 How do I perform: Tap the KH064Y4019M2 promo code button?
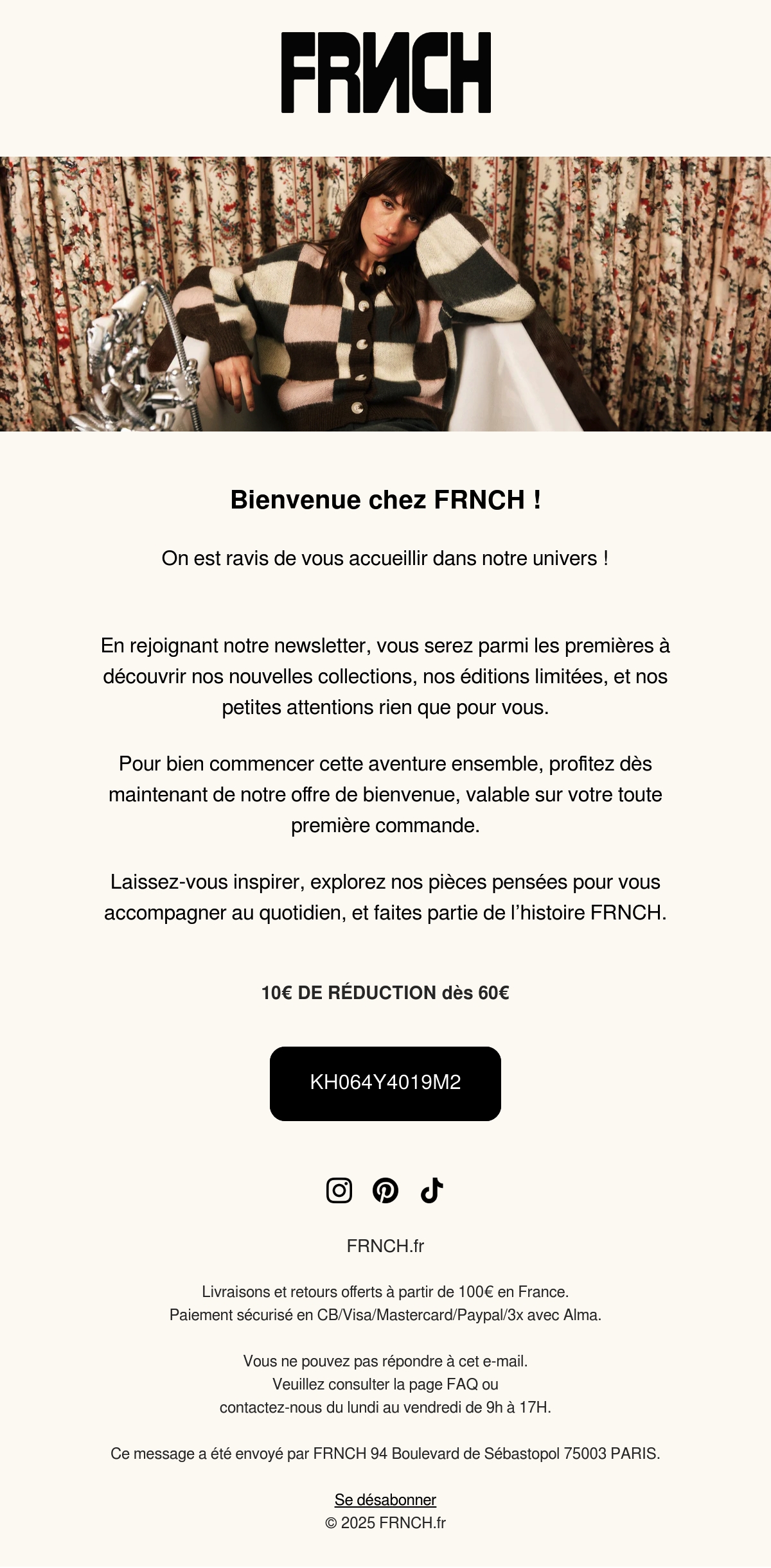pos(385,1084)
